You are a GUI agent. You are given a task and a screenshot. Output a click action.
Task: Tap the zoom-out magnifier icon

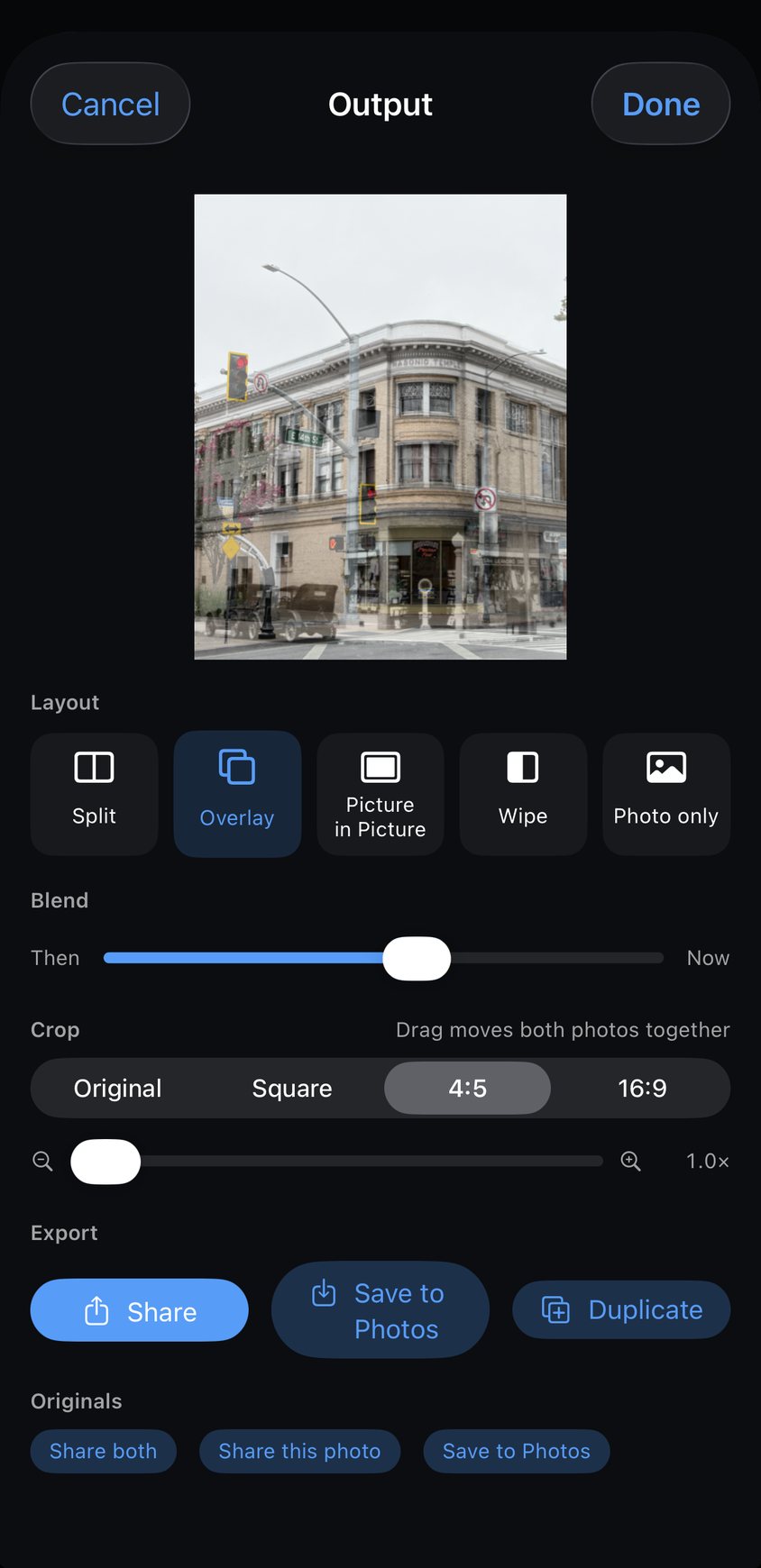pyautogui.click(x=42, y=1161)
